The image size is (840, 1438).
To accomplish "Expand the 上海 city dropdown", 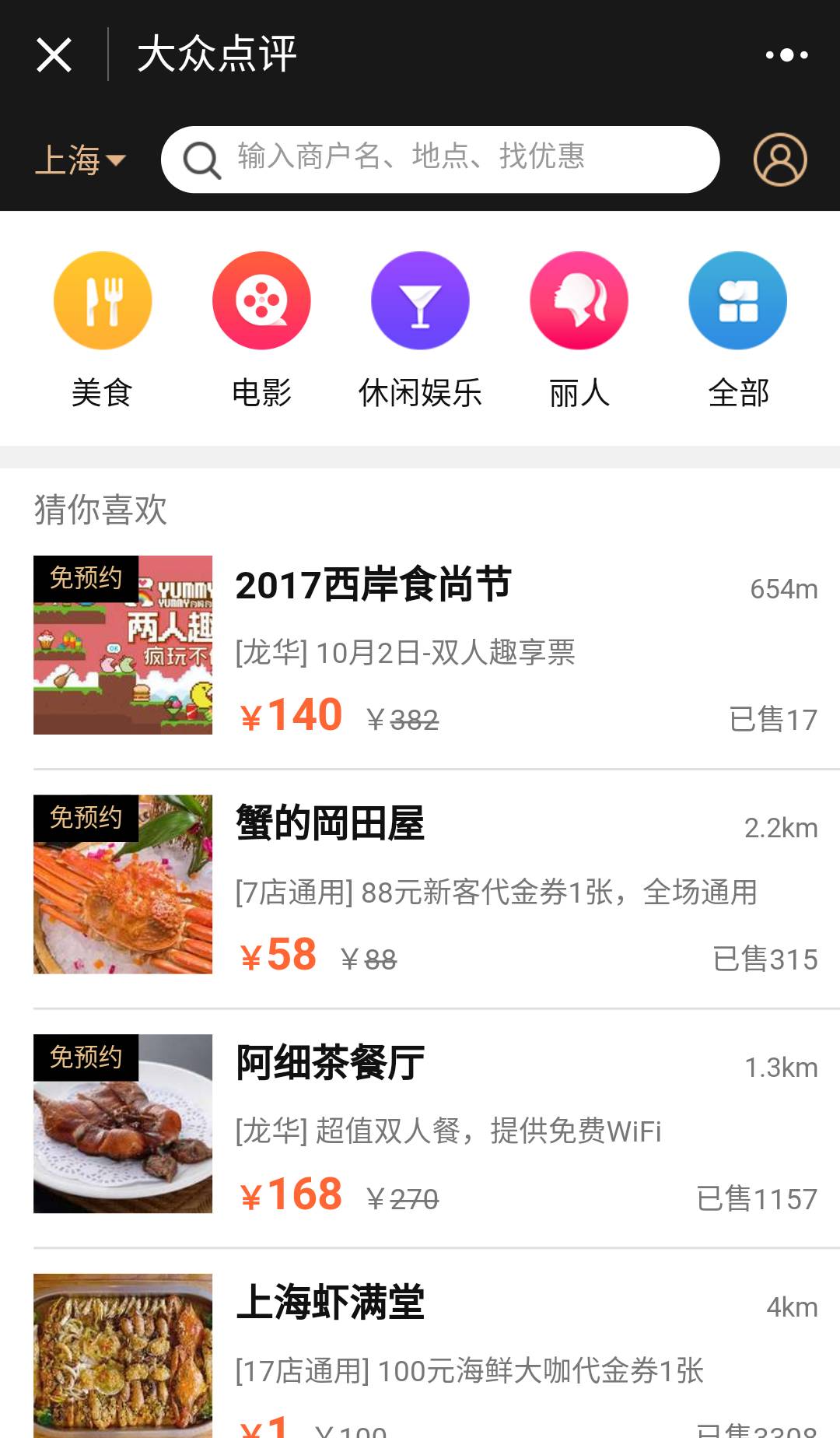I will 80,160.
